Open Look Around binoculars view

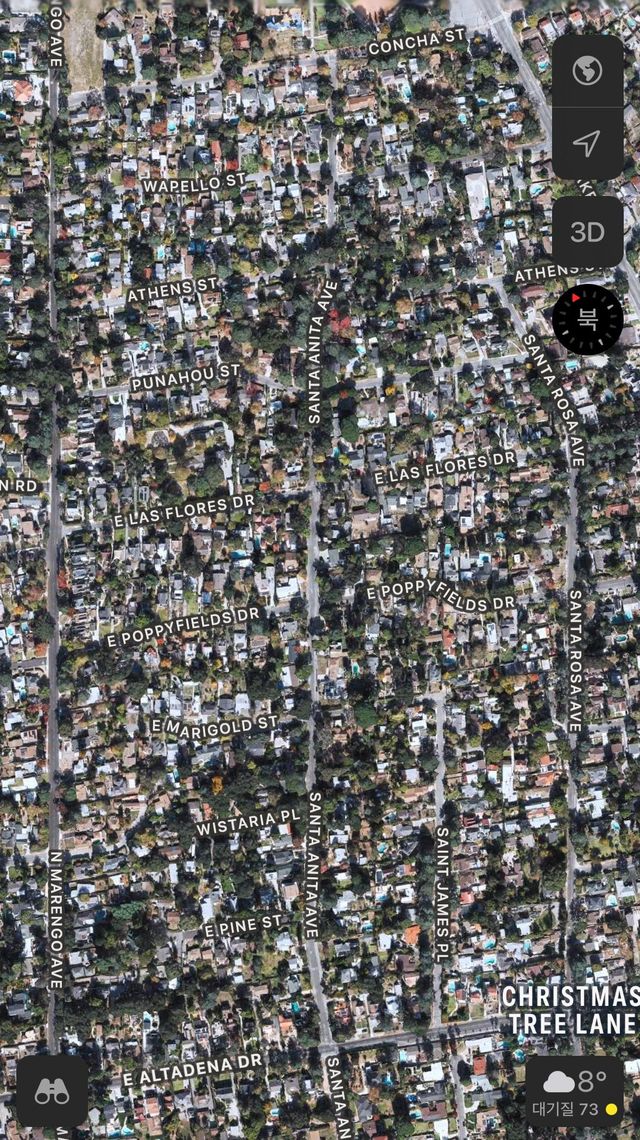click(x=52, y=1091)
